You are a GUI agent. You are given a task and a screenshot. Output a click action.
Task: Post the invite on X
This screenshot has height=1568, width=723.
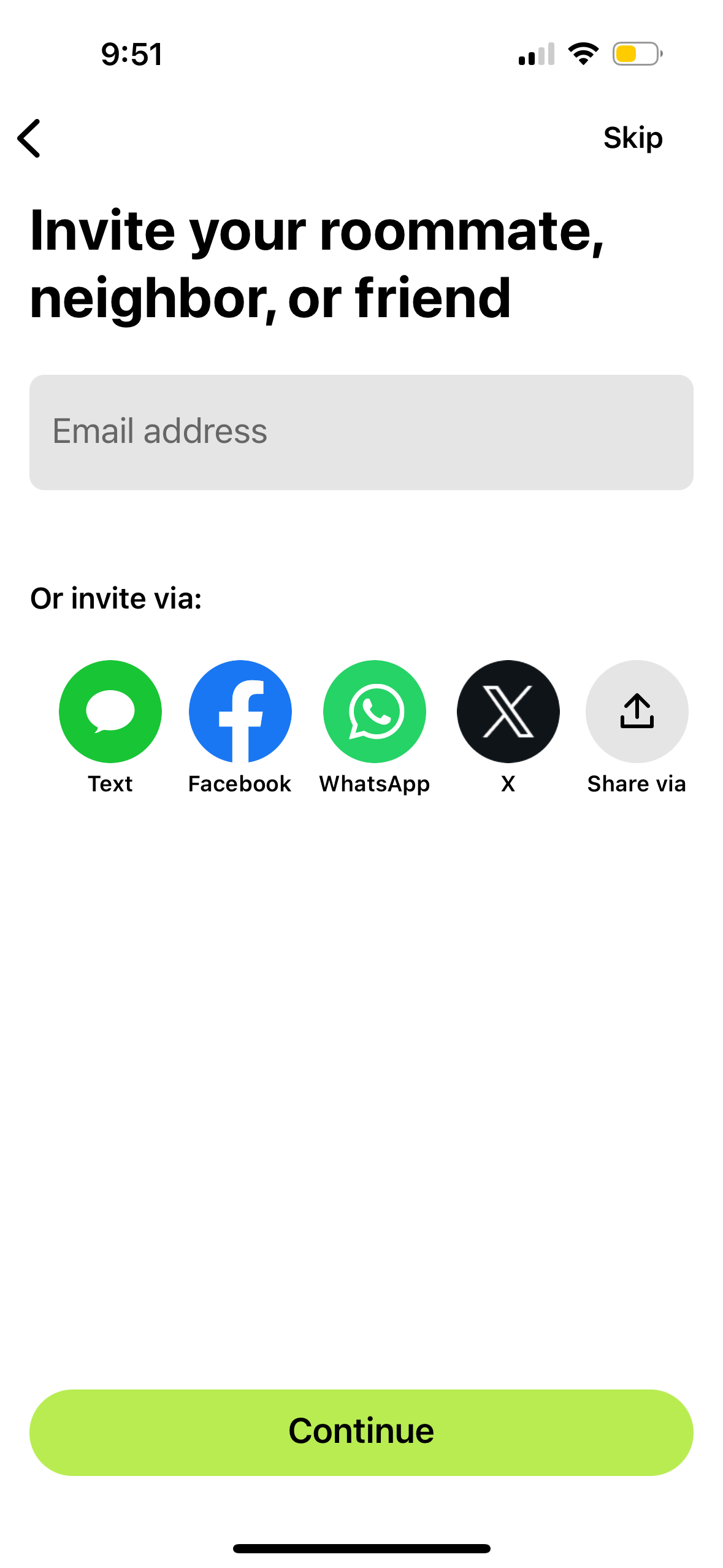pos(508,711)
